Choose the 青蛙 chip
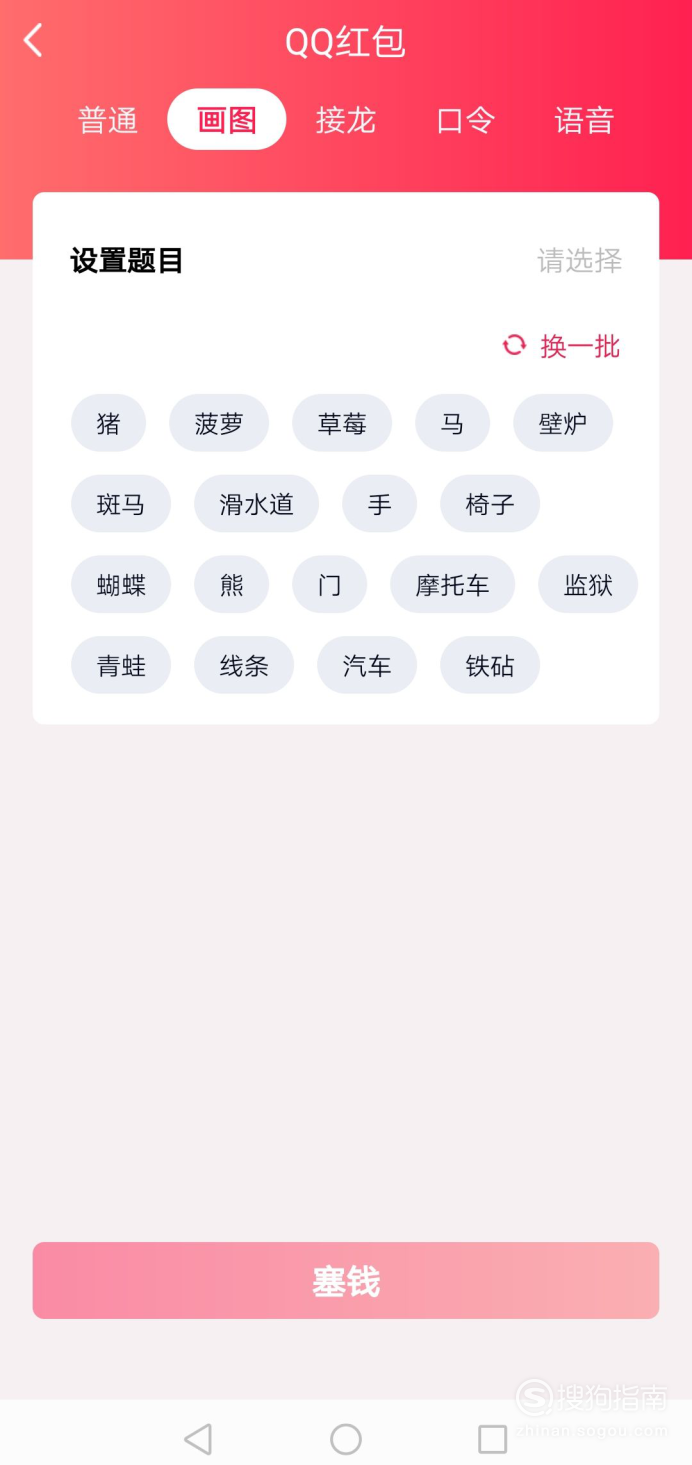 pos(121,666)
